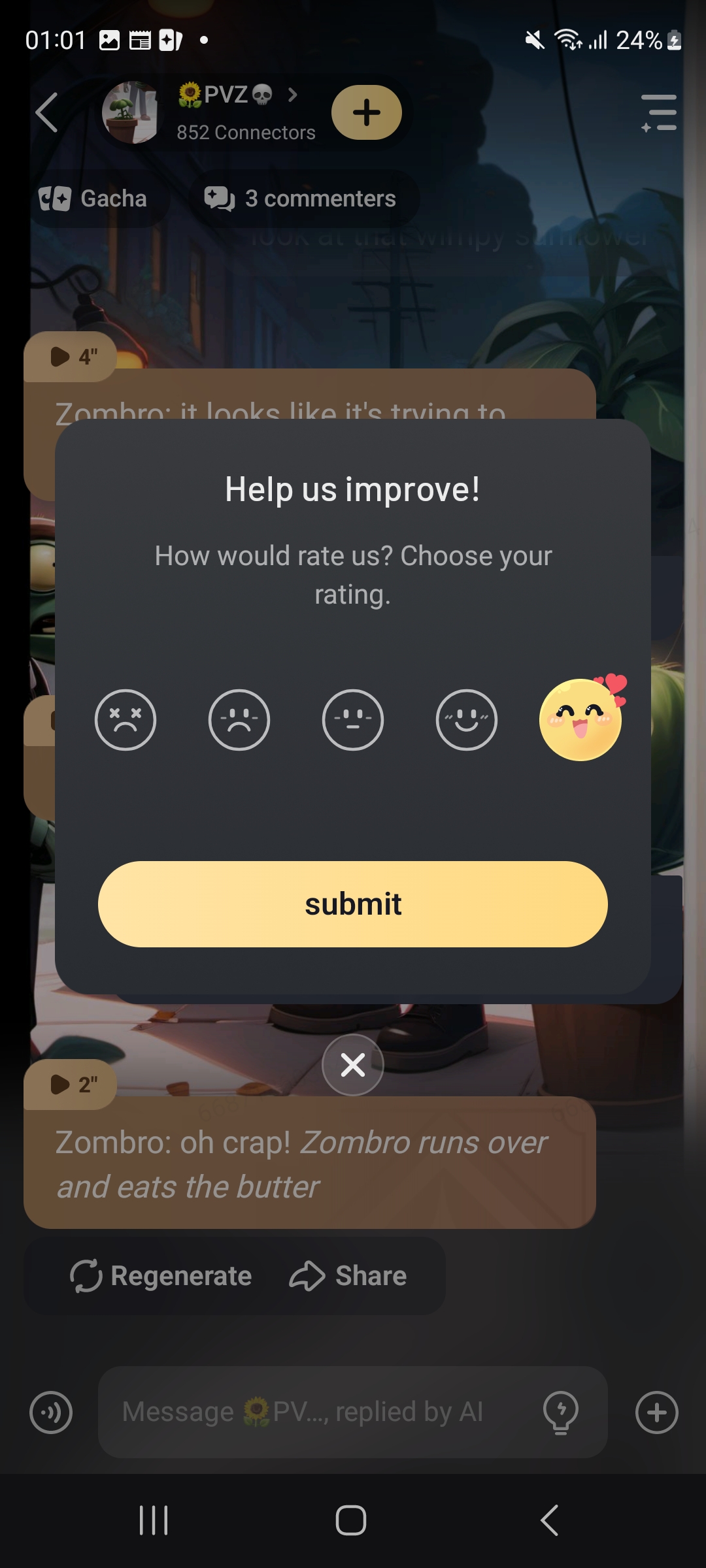The image size is (706, 1568).
Task: Choose the neutral face rating
Action: [x=353, y=720]
